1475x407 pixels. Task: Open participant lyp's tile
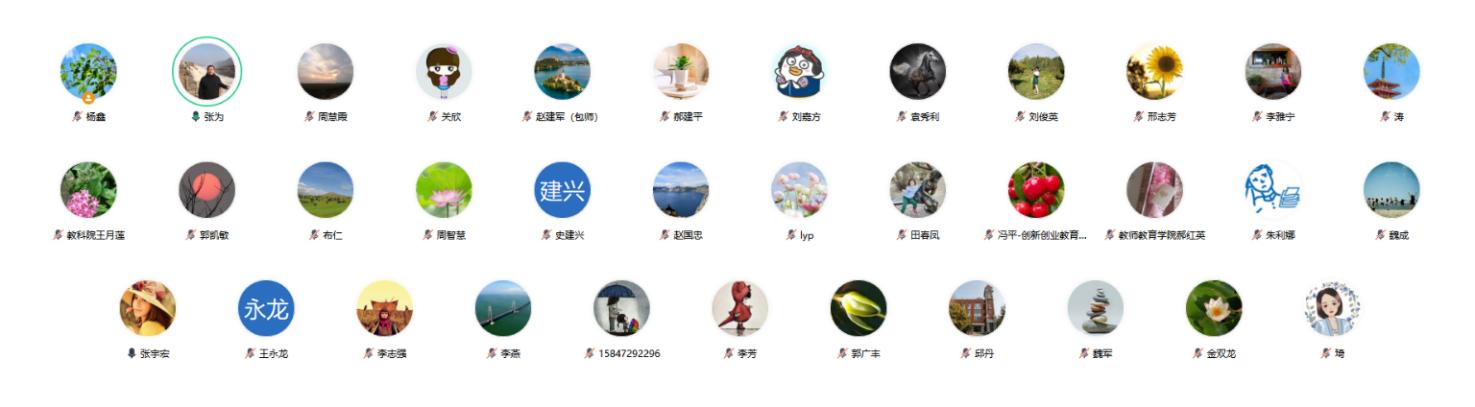click(x=799, y=190)
